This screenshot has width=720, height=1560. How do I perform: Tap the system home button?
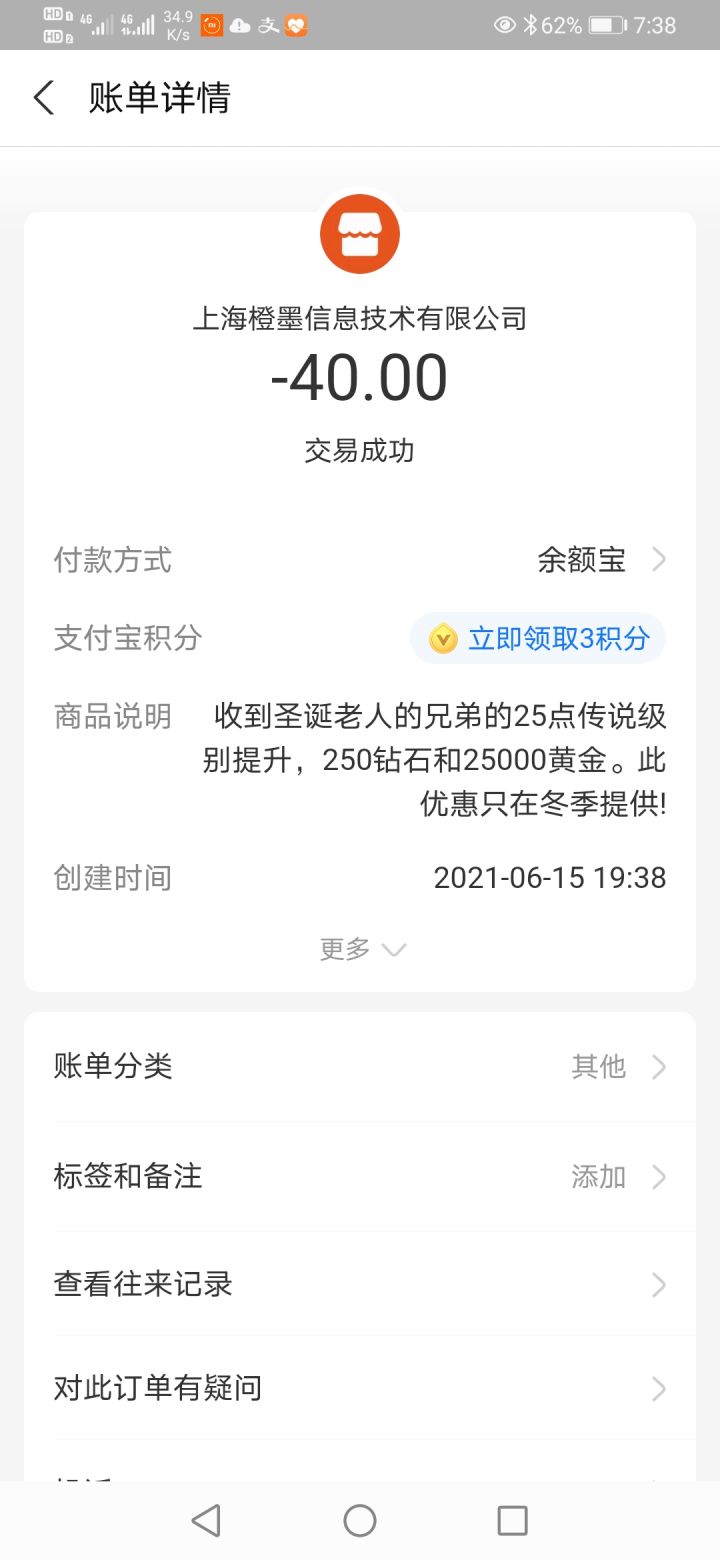[360, 1521]
